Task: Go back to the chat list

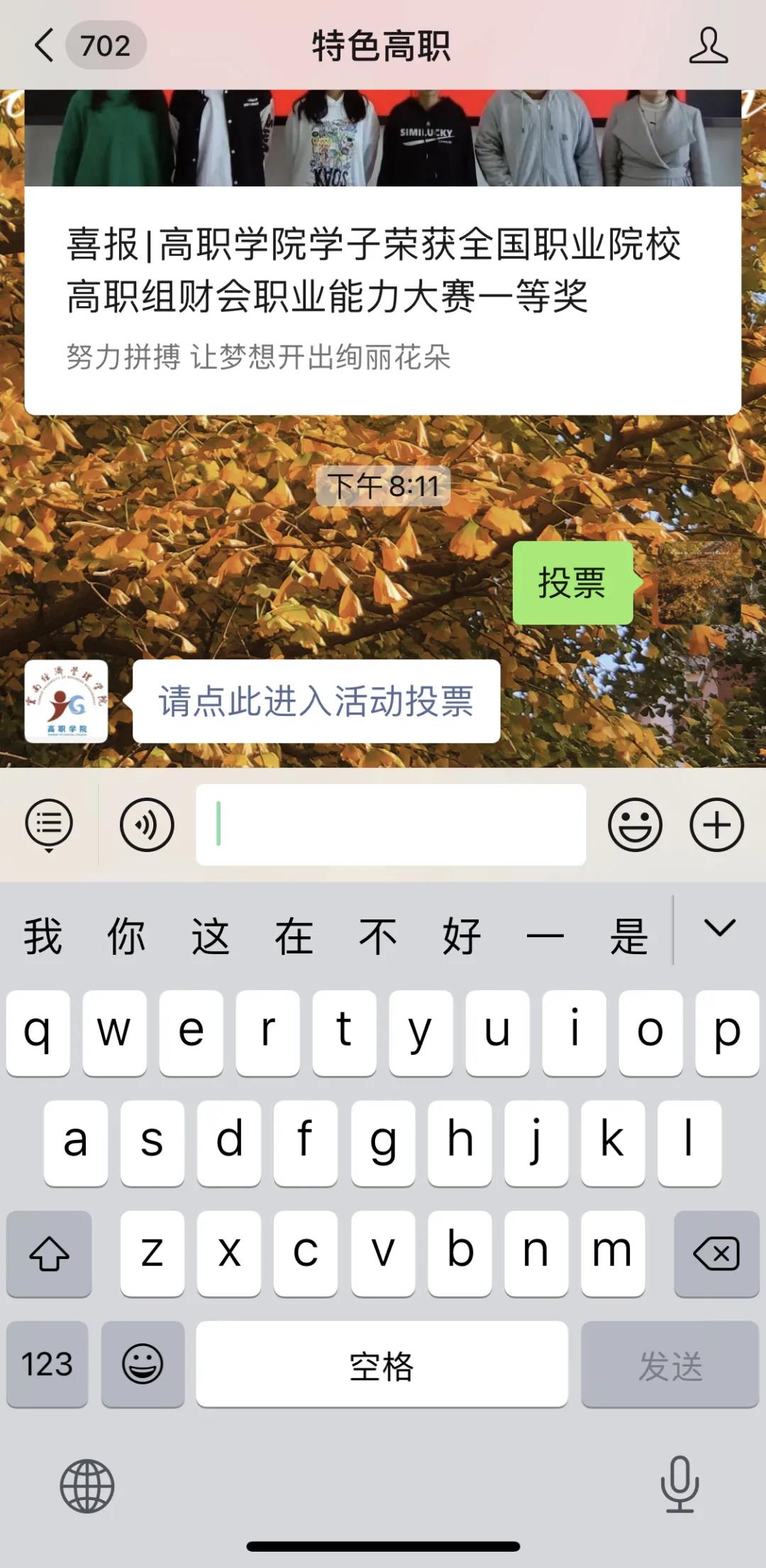Action: [x=44, y=46]
